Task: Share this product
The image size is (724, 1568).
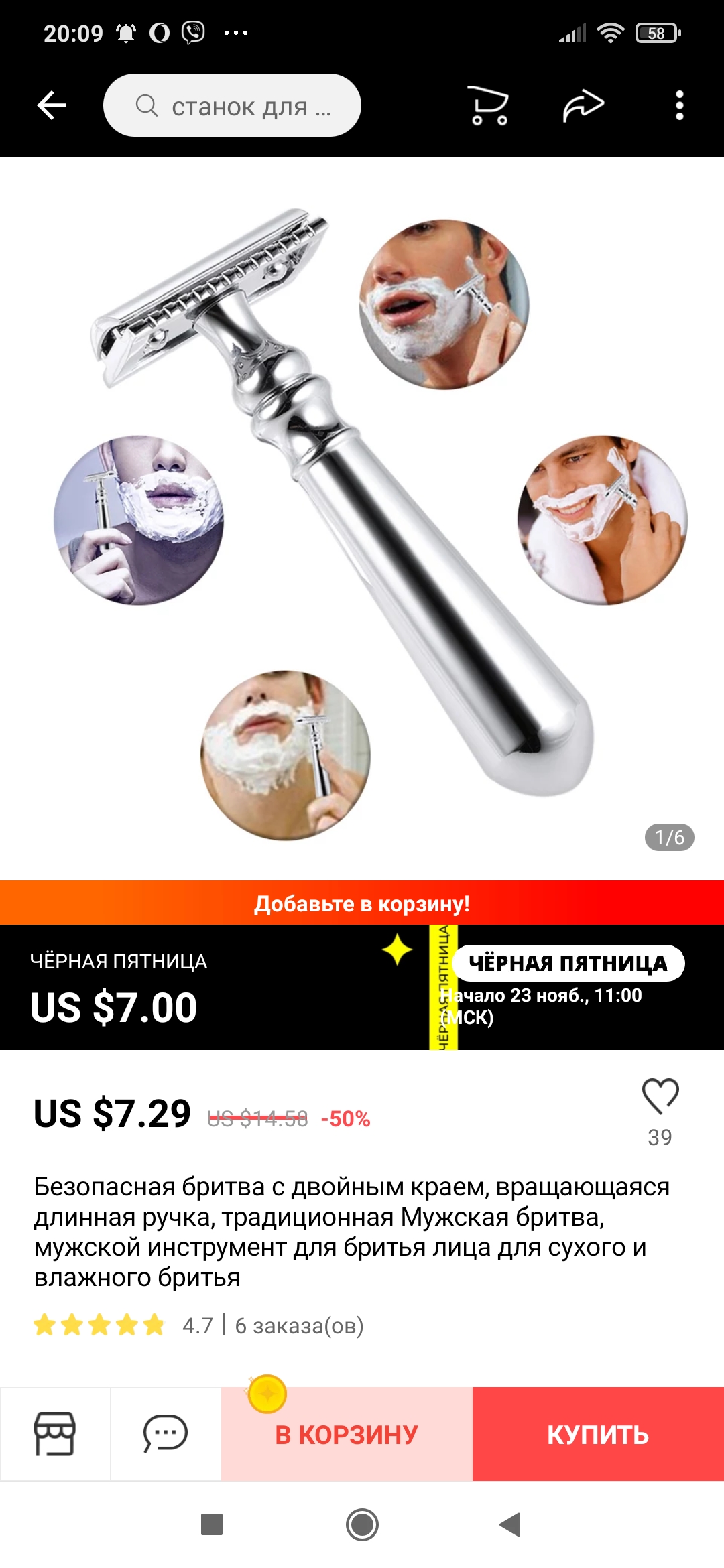Action: [583, 106]
